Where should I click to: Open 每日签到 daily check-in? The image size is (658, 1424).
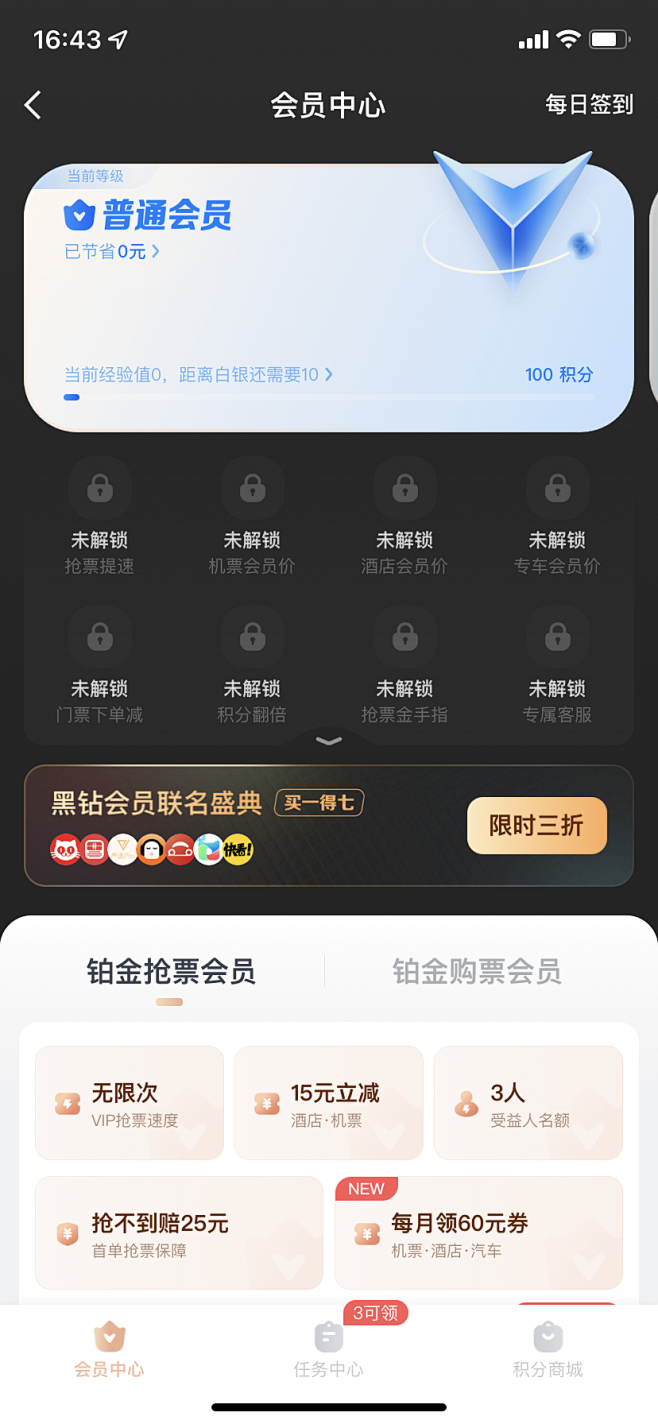pos(588,105)
